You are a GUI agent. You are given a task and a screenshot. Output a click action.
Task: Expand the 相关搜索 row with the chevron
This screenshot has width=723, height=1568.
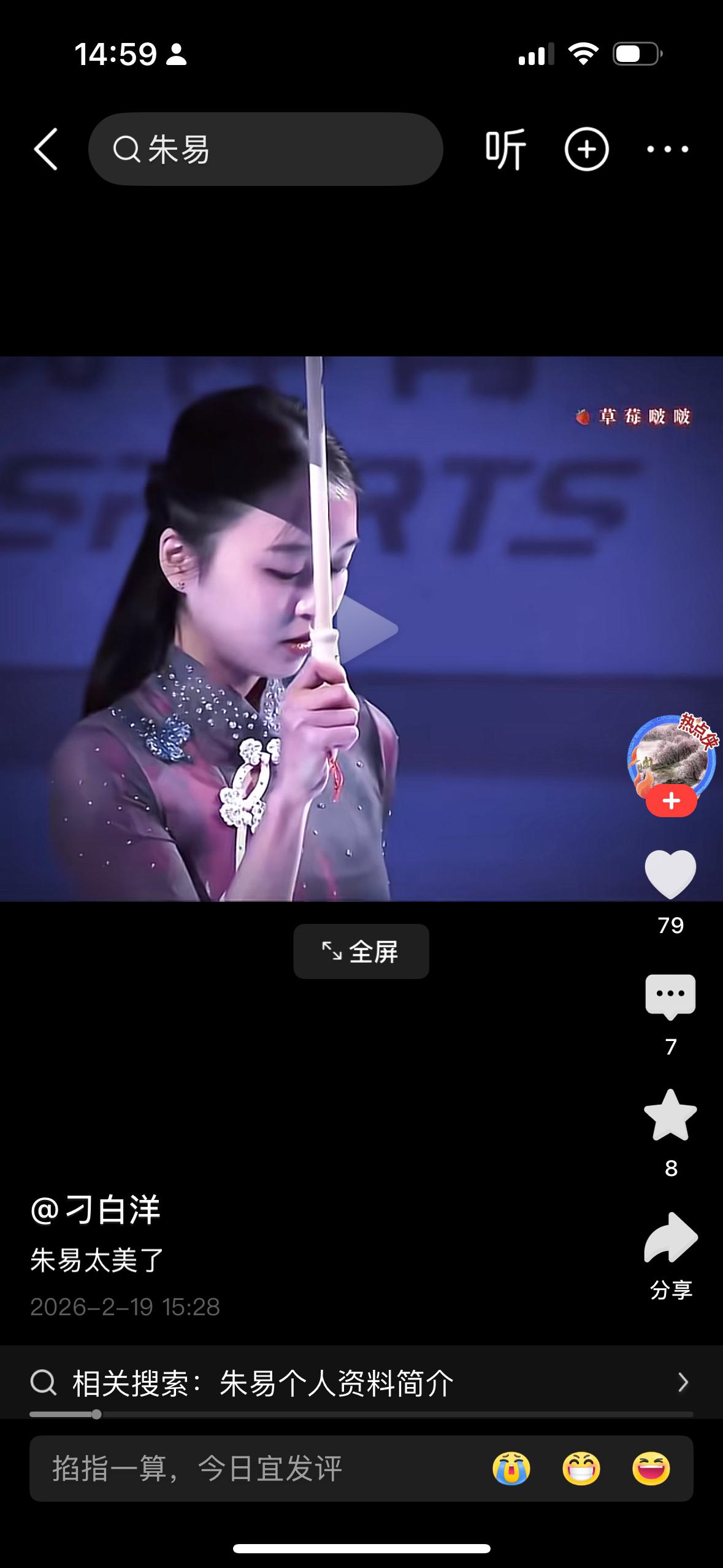[685, 1380]
